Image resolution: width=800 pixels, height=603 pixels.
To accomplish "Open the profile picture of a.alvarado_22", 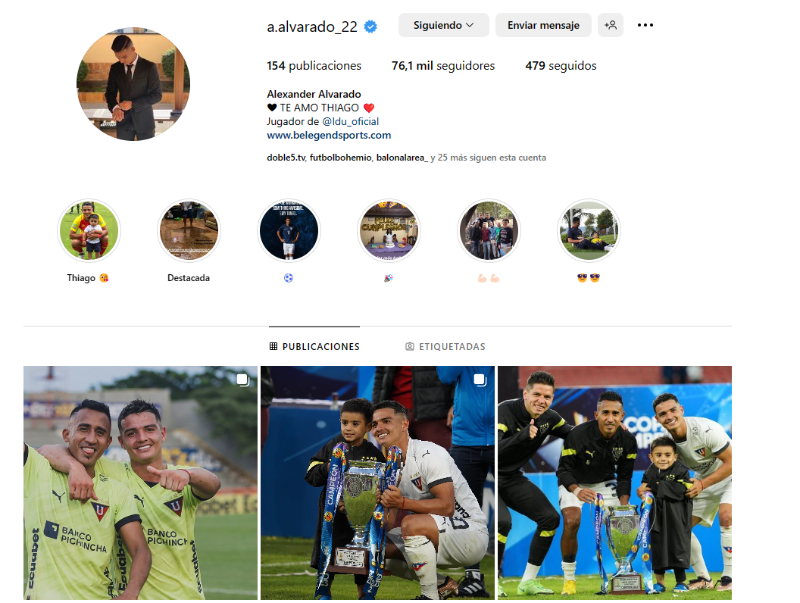I will [133, 84].
